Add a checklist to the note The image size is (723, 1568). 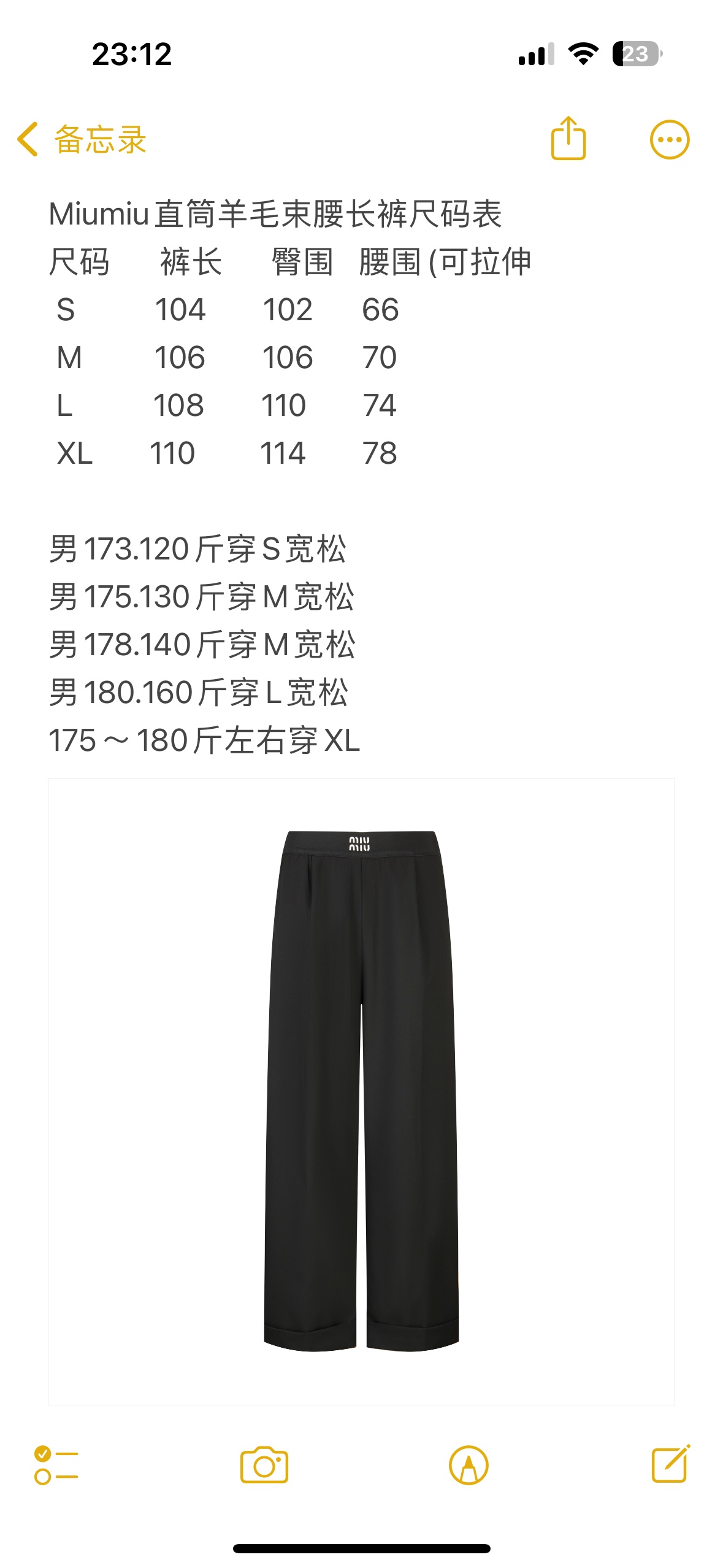pyautogui.click(x=56, y=1465)
